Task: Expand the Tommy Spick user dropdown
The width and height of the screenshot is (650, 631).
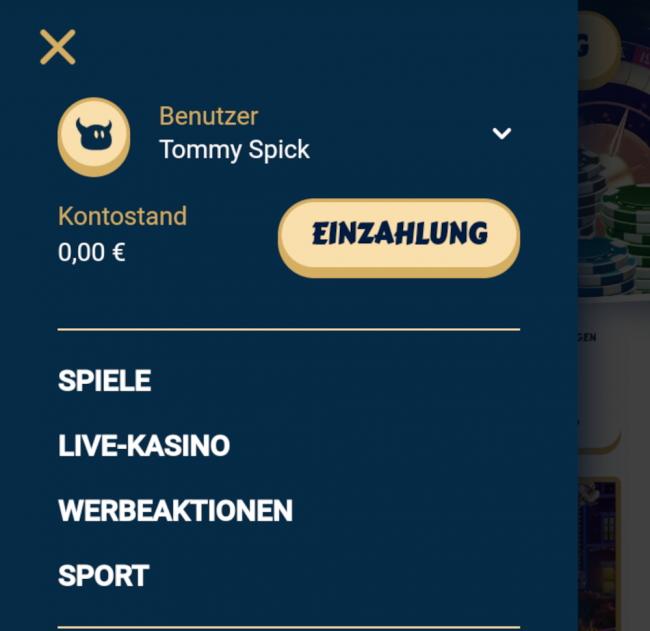Action: pyautogui.click(x=501, y=133)
